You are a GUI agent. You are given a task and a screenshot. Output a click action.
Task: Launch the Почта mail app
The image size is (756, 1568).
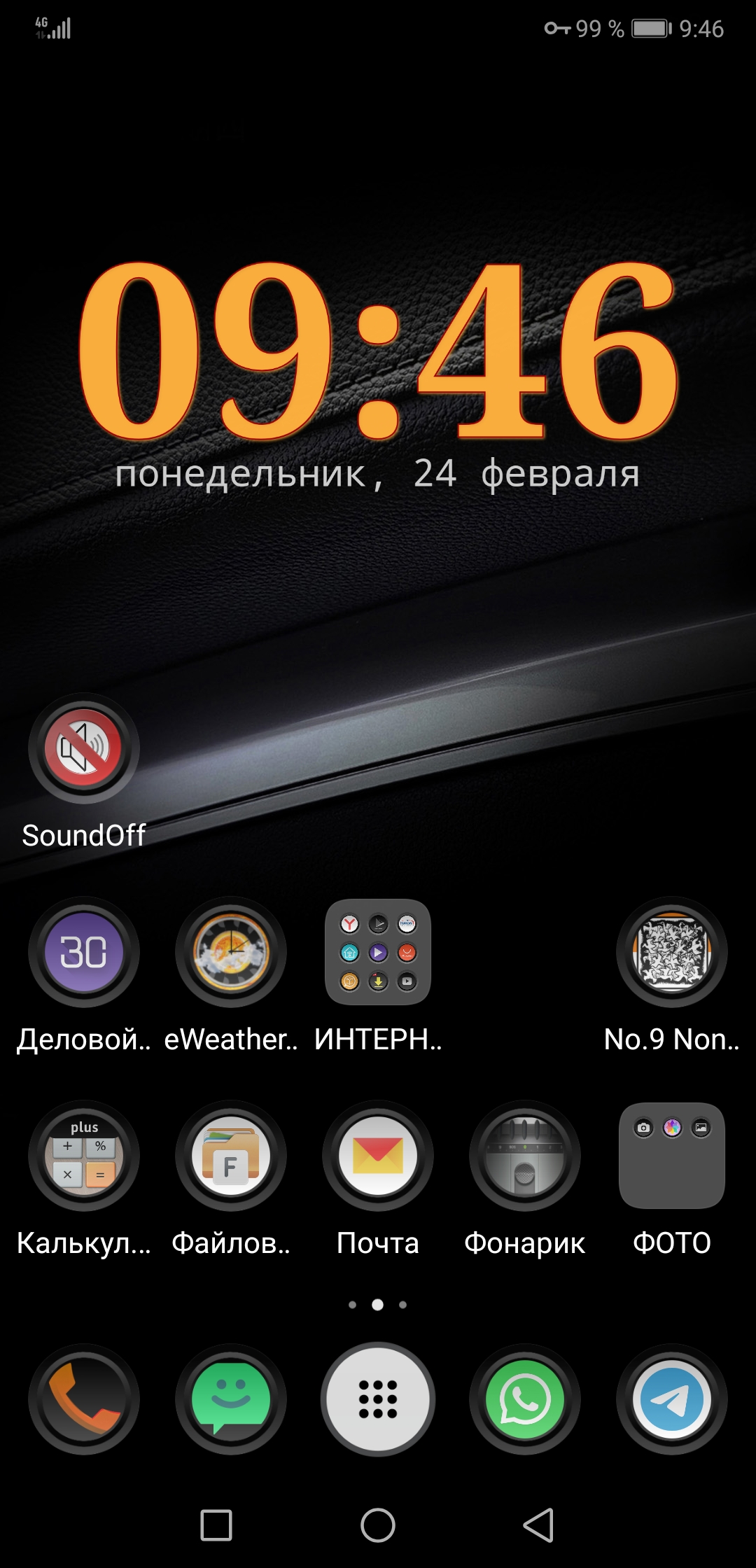coord(378,1156)
